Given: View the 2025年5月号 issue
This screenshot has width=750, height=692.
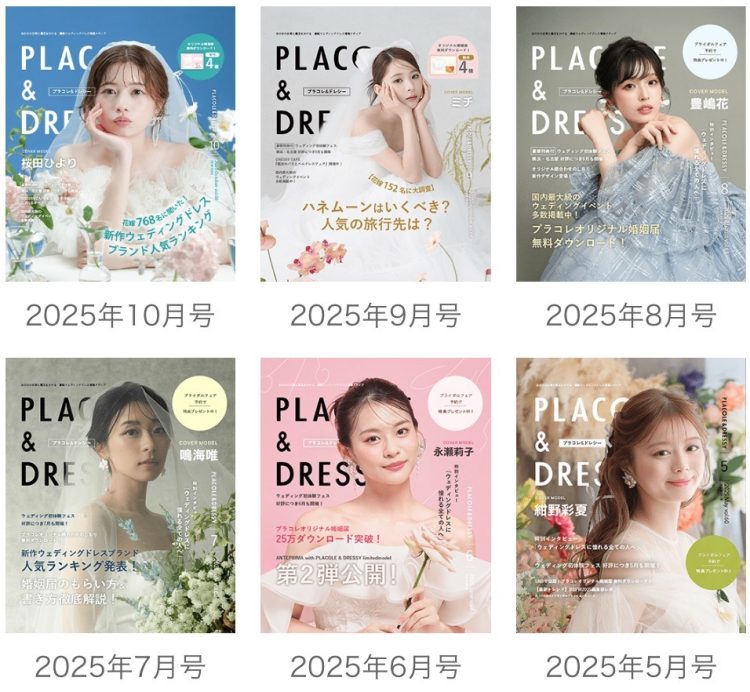Looking at the screenshot, I should [x=631, y=495].
